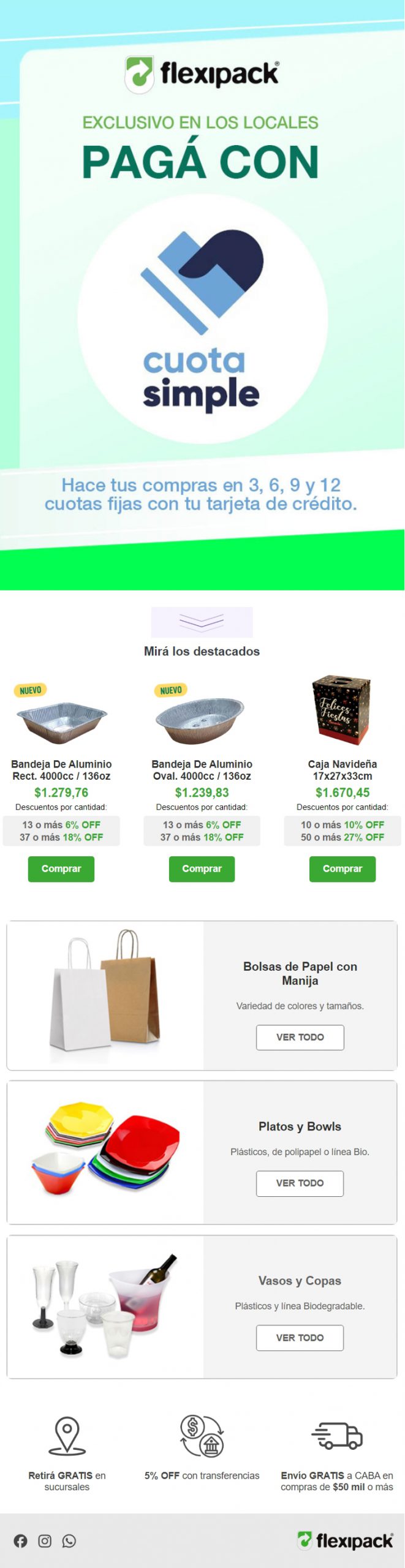Buy the Bandeja De Aluminio Oval. 4000cc
The height and width of the screenshot is (1568, 405).
click(x=202, y=868)
